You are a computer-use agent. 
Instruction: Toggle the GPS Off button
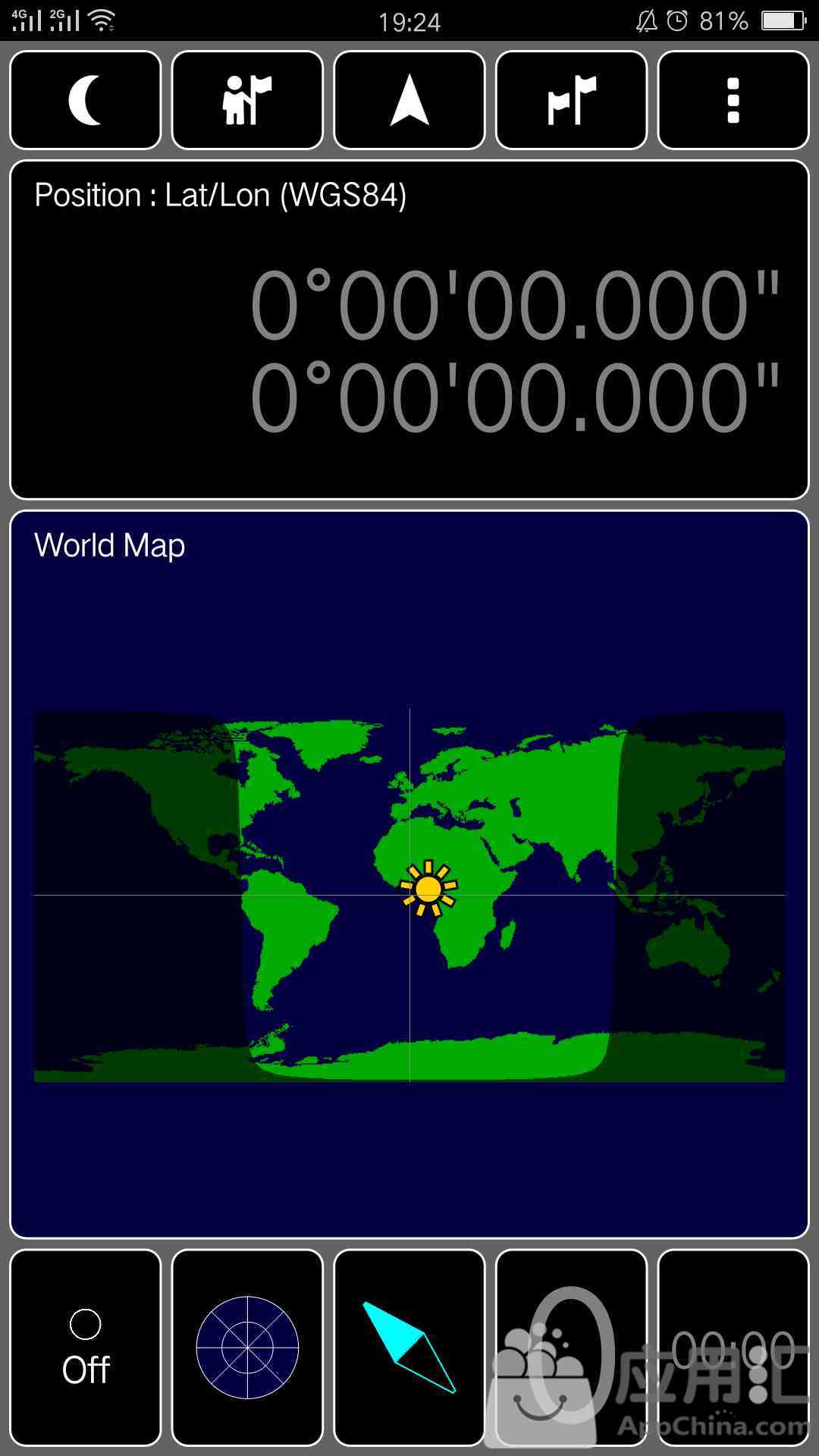tap(86, 1348)
